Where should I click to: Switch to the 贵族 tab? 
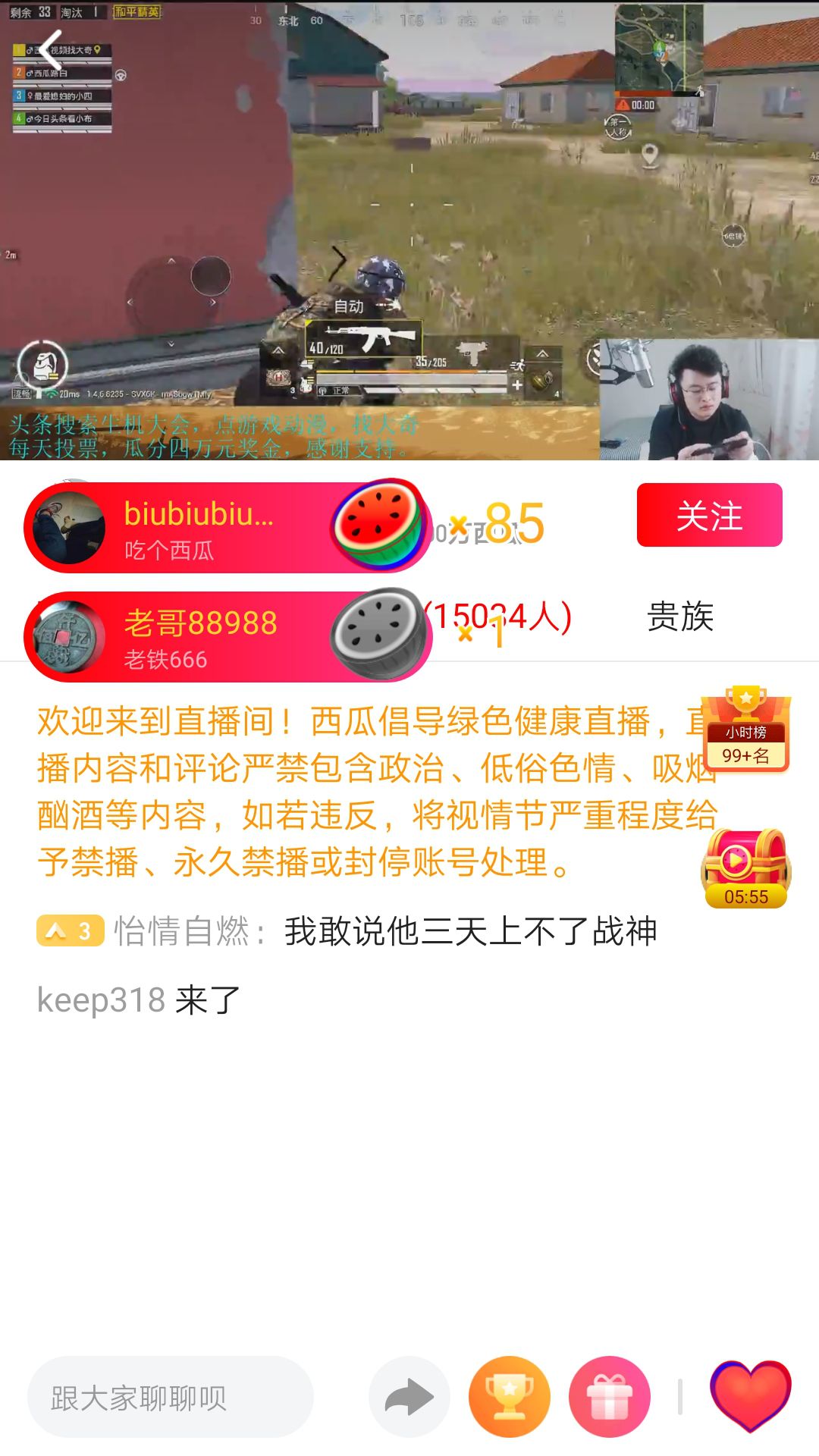680,617
